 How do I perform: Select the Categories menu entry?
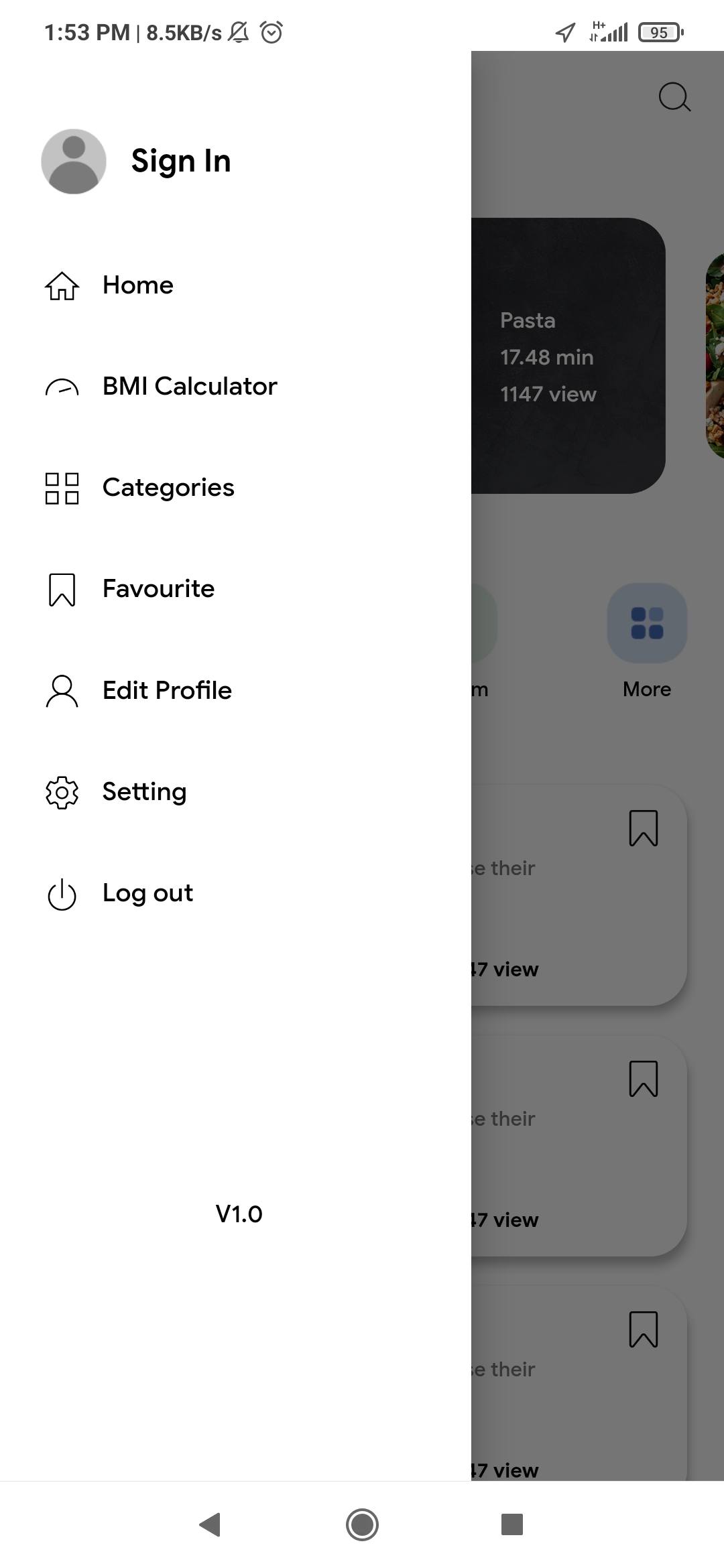(x=168, y=488)
